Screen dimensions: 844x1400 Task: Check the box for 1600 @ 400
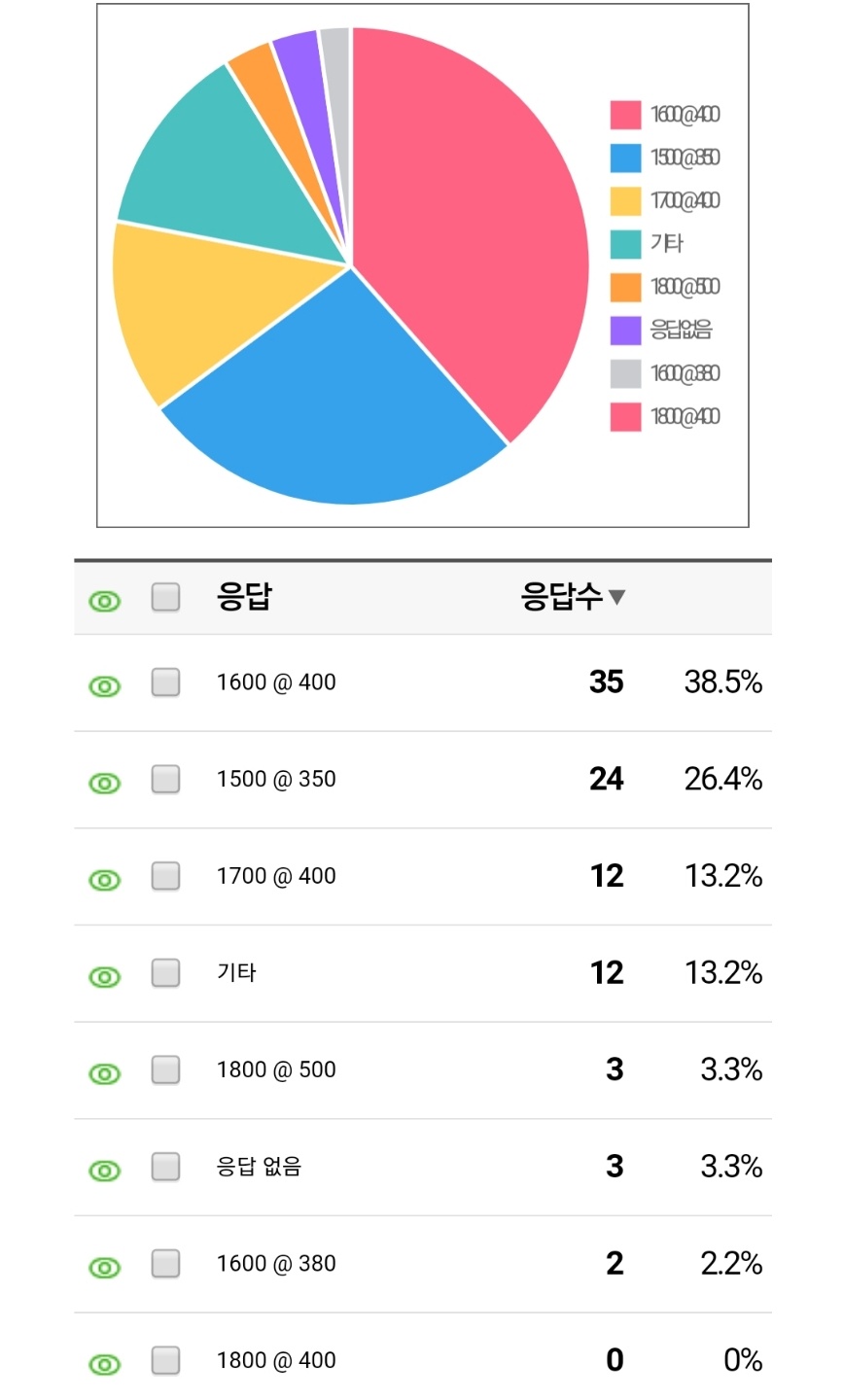click(166, 682)
